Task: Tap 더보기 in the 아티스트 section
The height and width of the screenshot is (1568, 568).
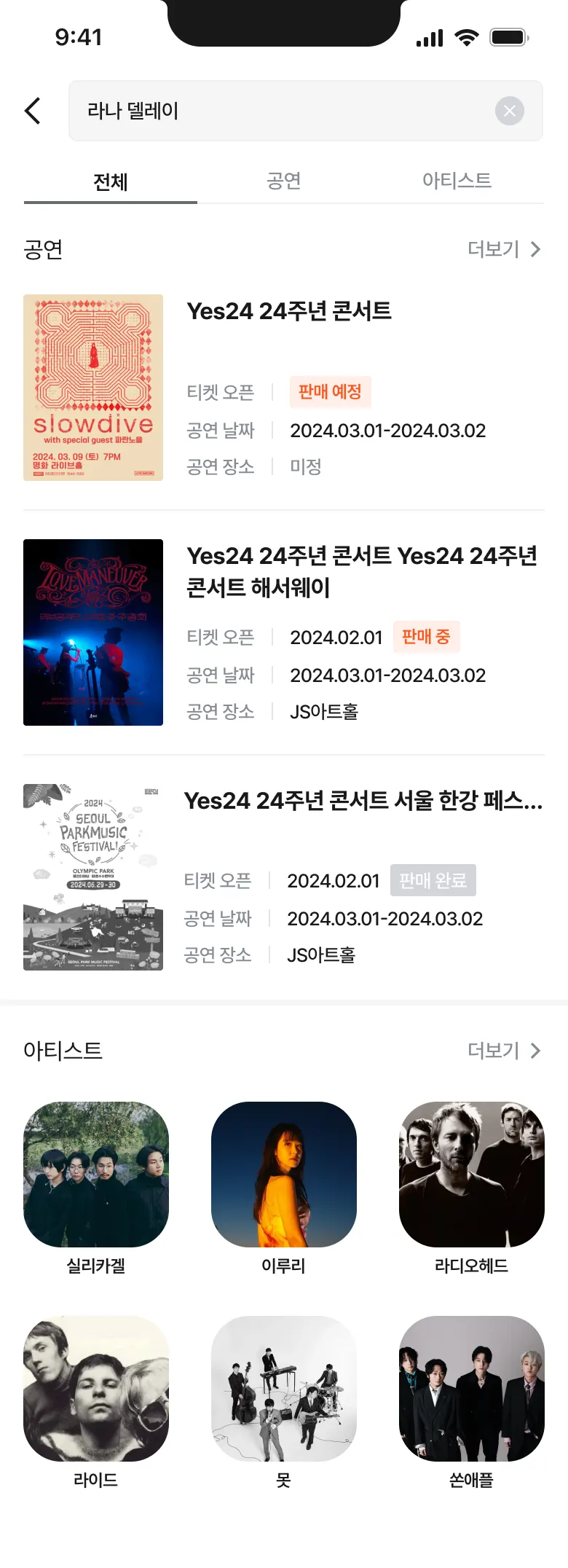Action: click(x=504, y=1051)
